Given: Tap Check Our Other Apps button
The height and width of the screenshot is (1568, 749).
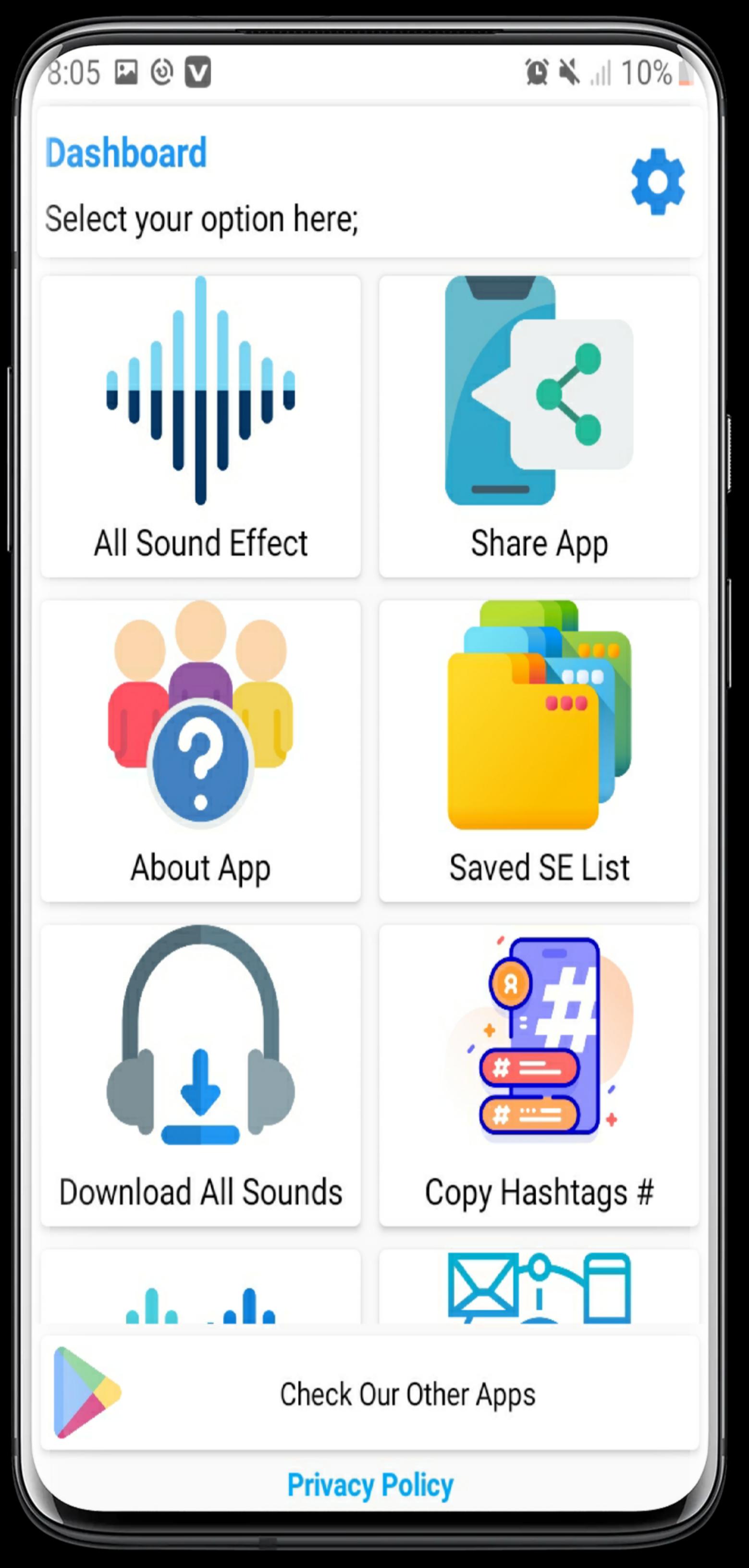Looking at the screenshot, I should click(x=370, y=1393).
